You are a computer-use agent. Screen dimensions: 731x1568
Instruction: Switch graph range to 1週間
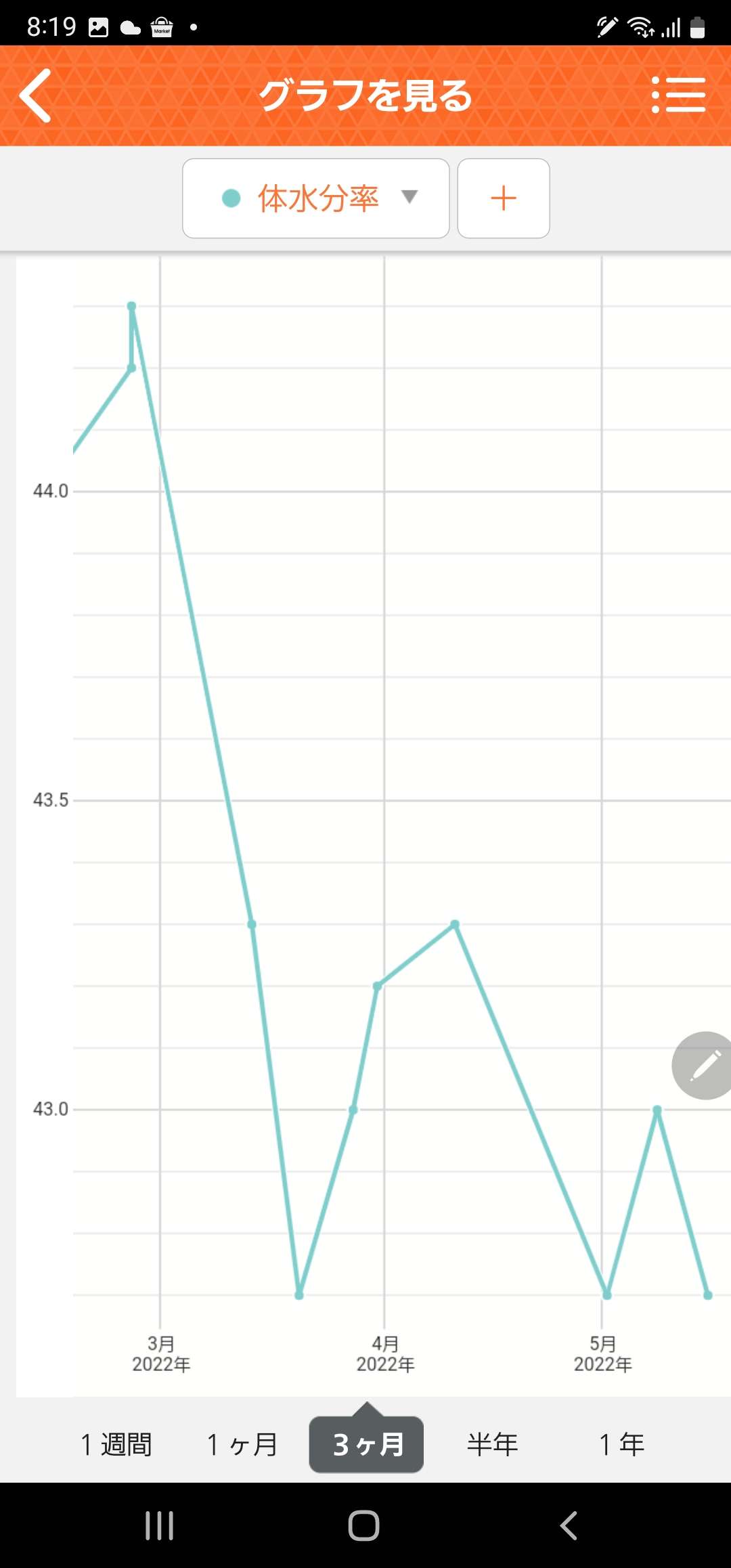pyautogui.click(x=116, y=1444)
